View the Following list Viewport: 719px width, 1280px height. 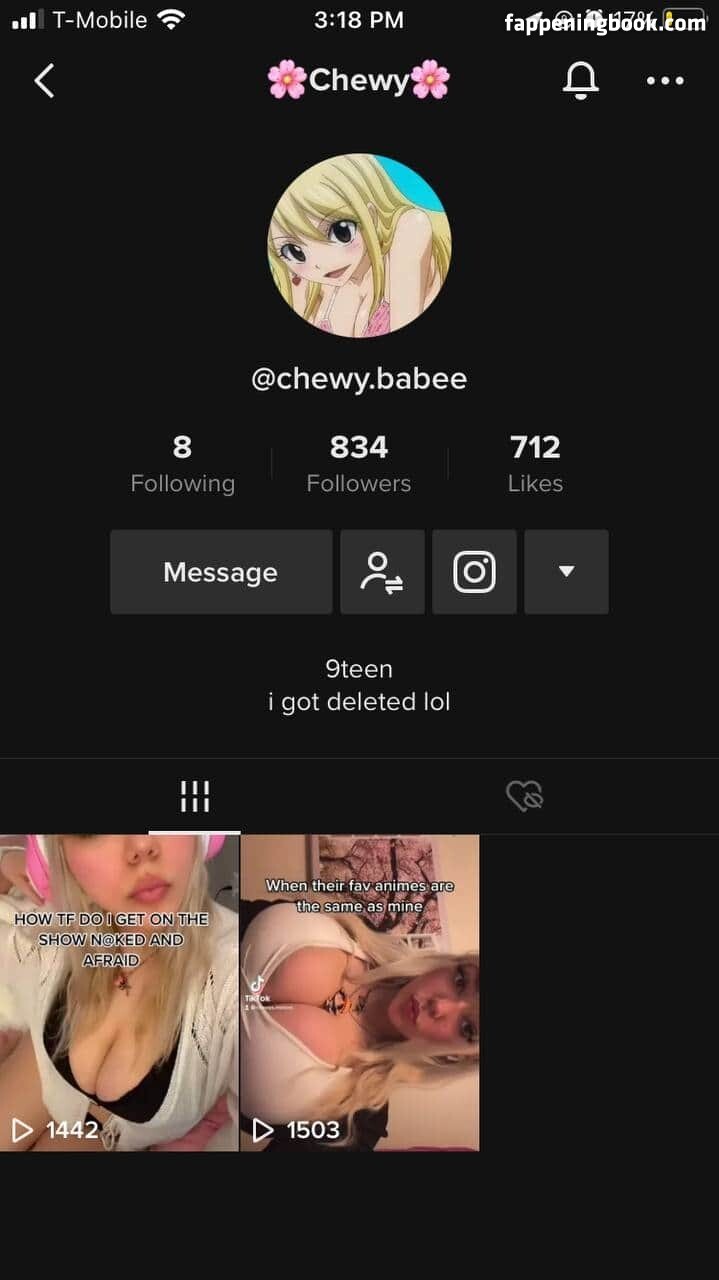tap(182, 465)
